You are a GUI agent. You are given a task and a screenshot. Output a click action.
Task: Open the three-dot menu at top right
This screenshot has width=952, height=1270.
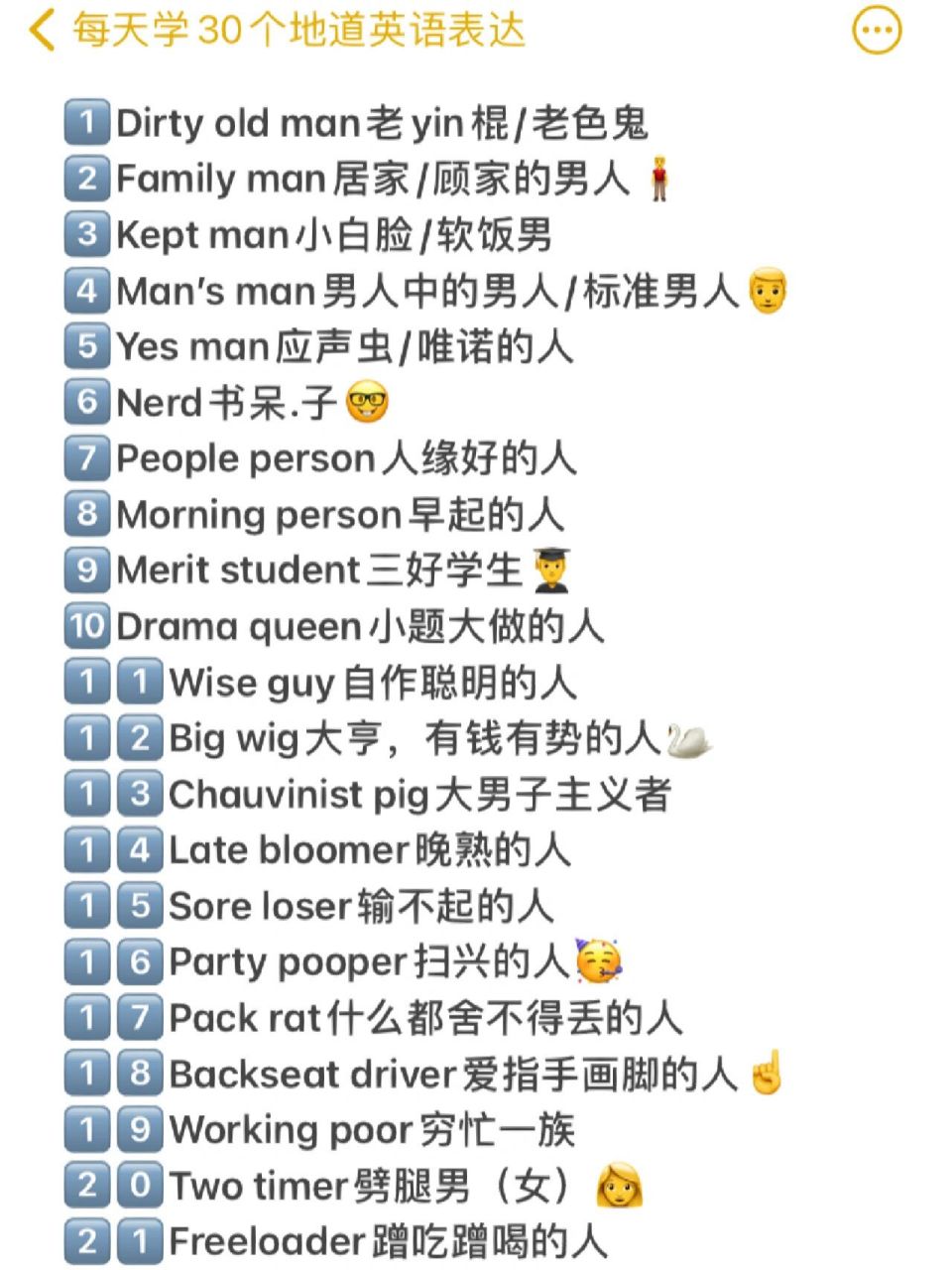[x=875, y=31]
